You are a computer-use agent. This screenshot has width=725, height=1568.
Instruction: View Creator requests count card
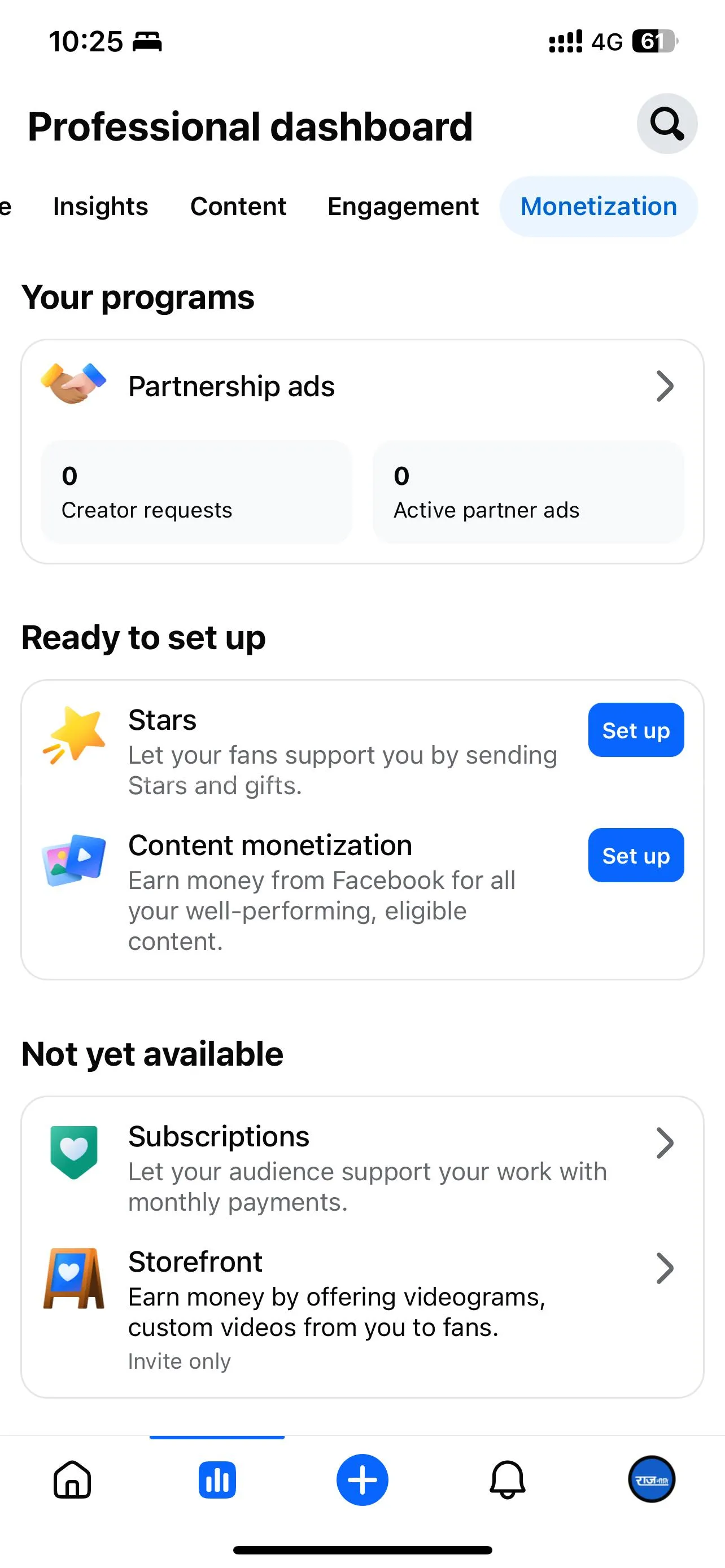point(196,492)
